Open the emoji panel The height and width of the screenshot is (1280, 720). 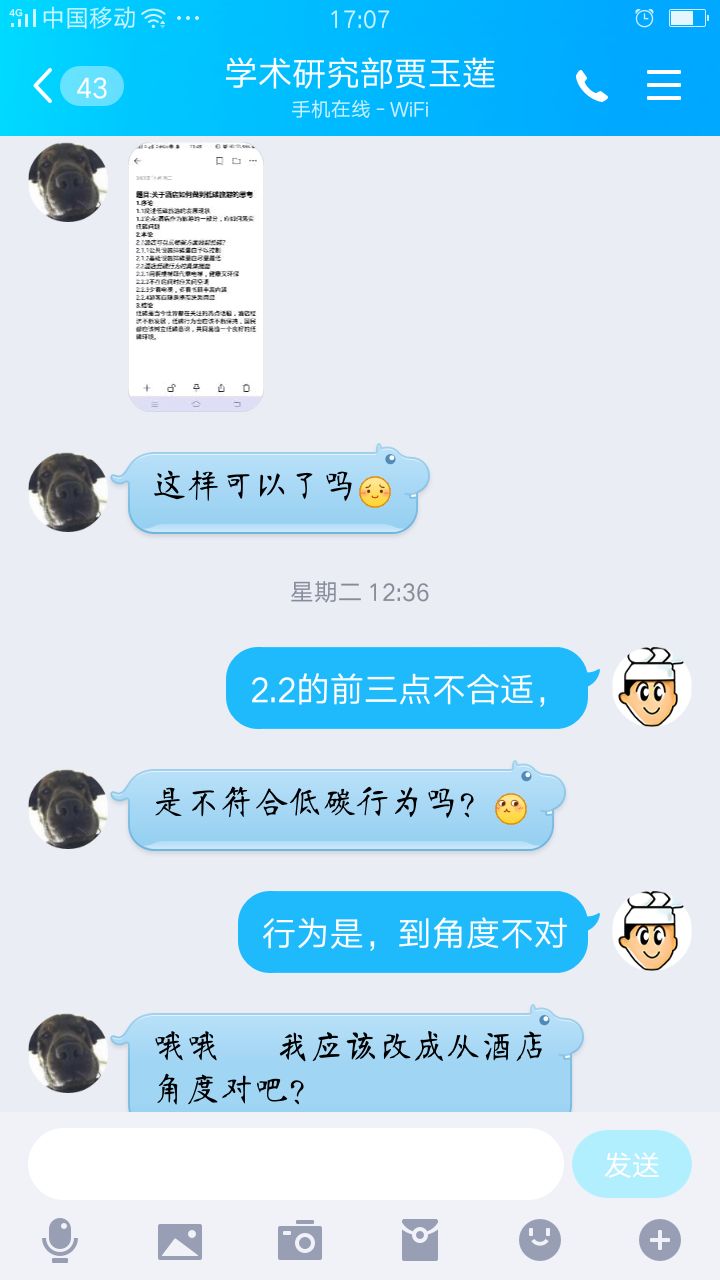(540, 1241)
